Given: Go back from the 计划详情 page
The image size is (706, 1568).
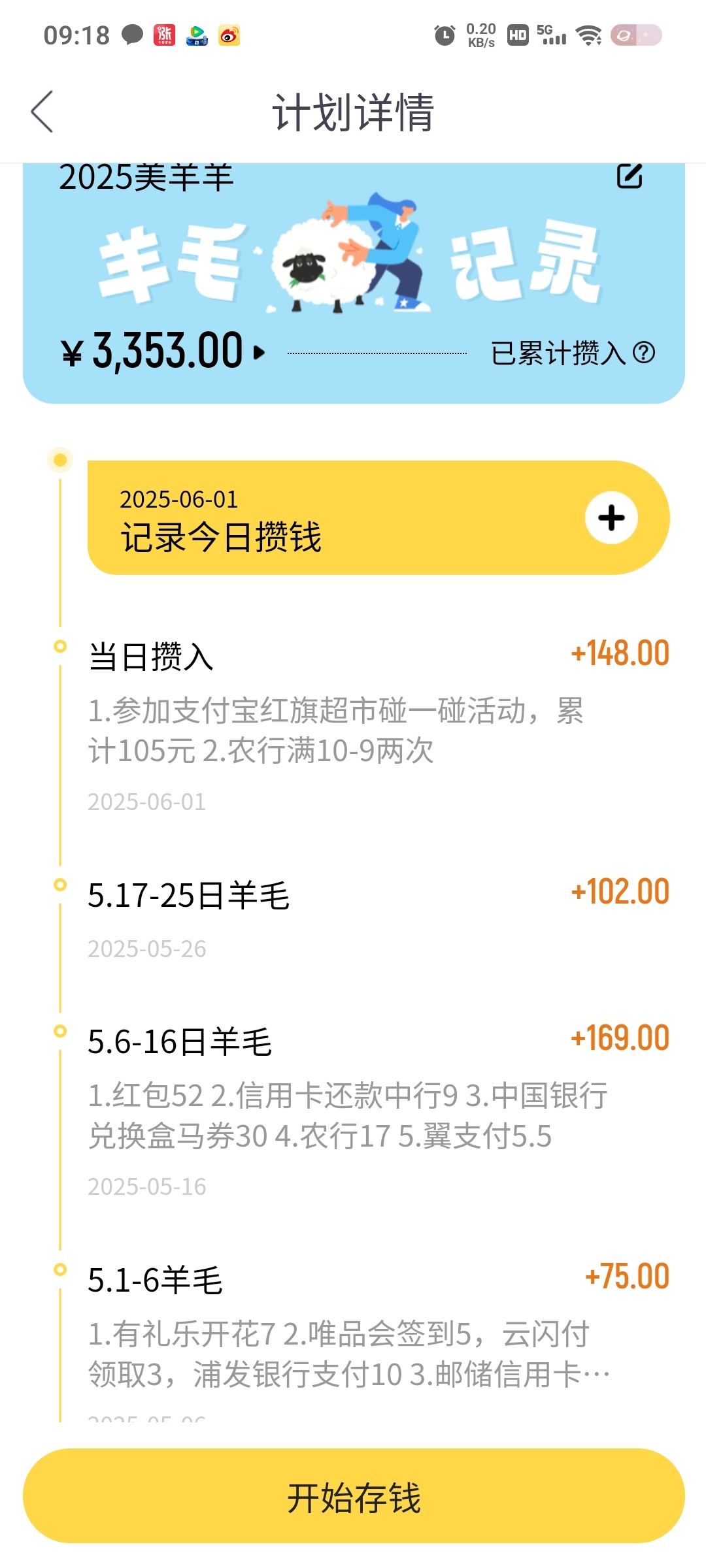Looking at the screenshot, I should (42, 112).
